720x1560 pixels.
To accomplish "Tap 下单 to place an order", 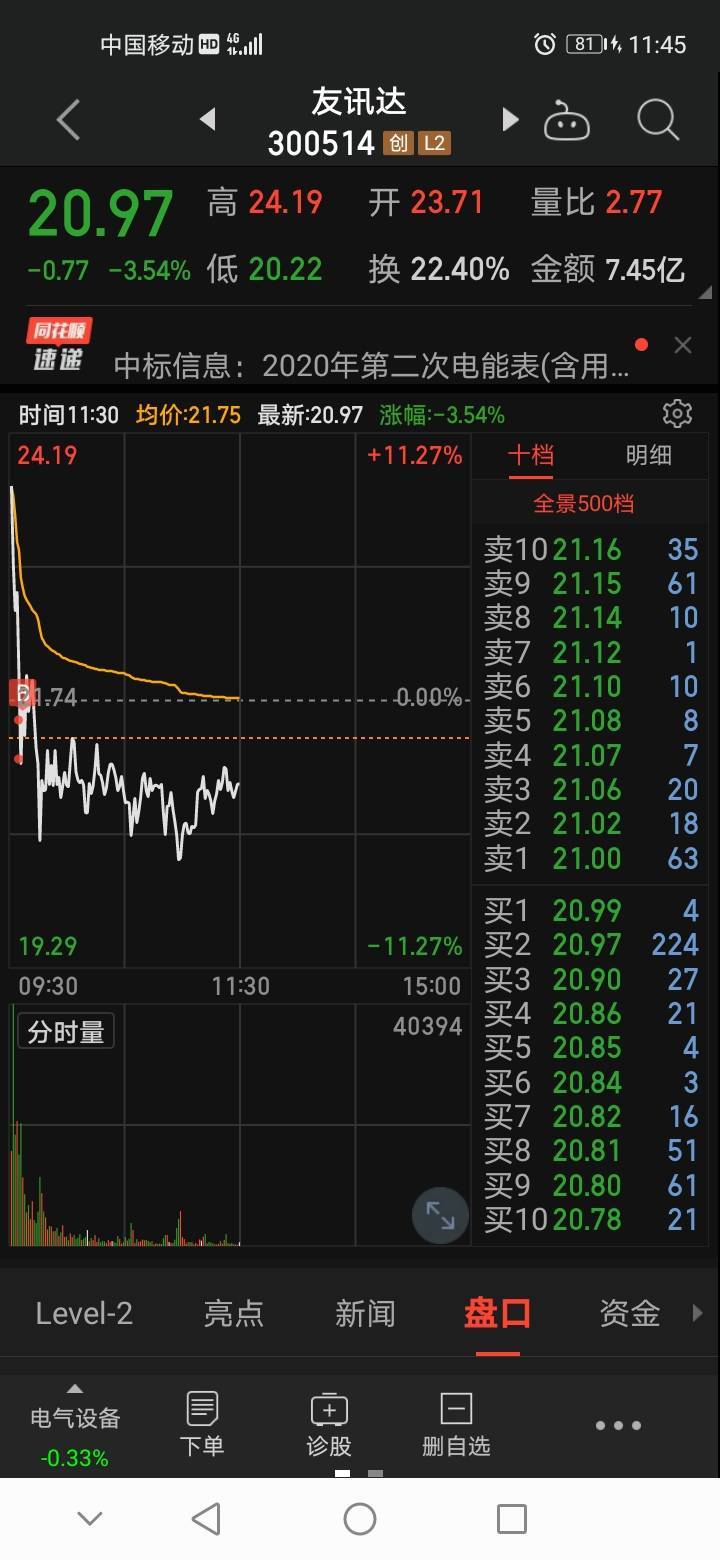I will tap(202, 1424).
